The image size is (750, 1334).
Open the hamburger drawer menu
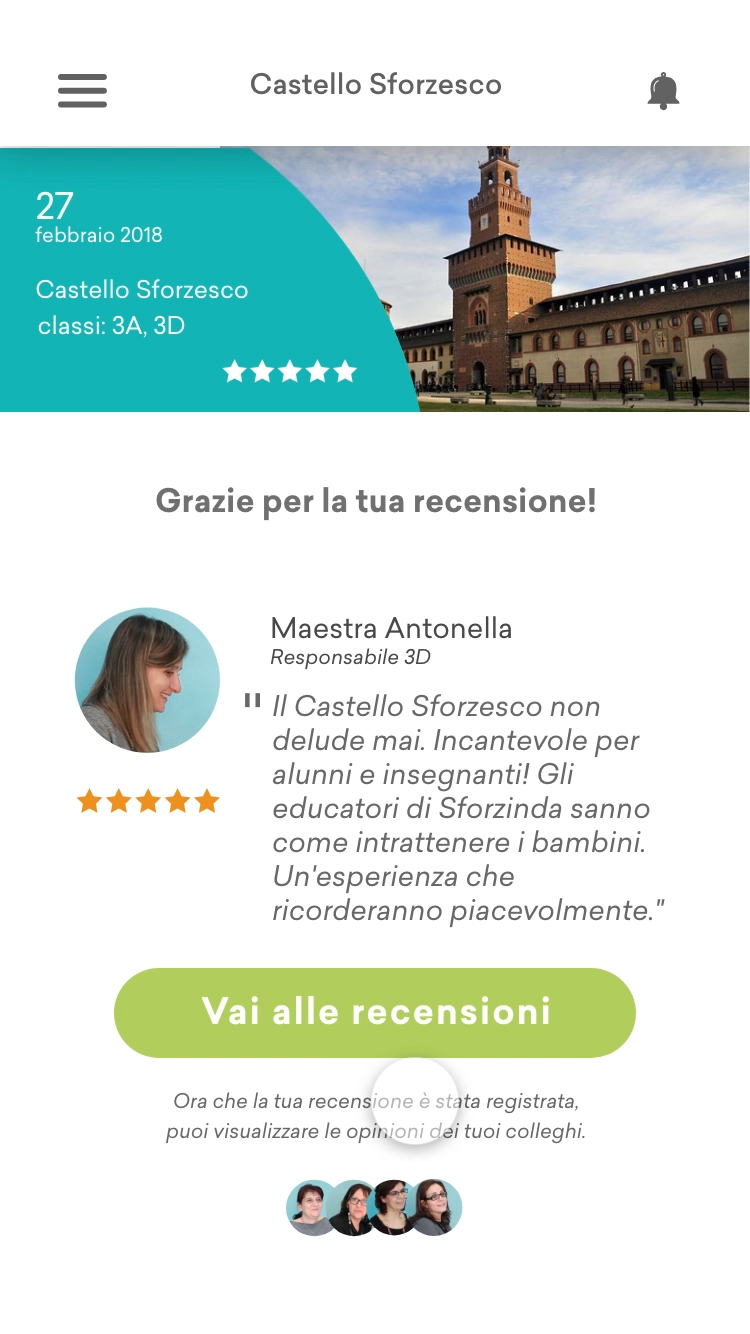82,91
